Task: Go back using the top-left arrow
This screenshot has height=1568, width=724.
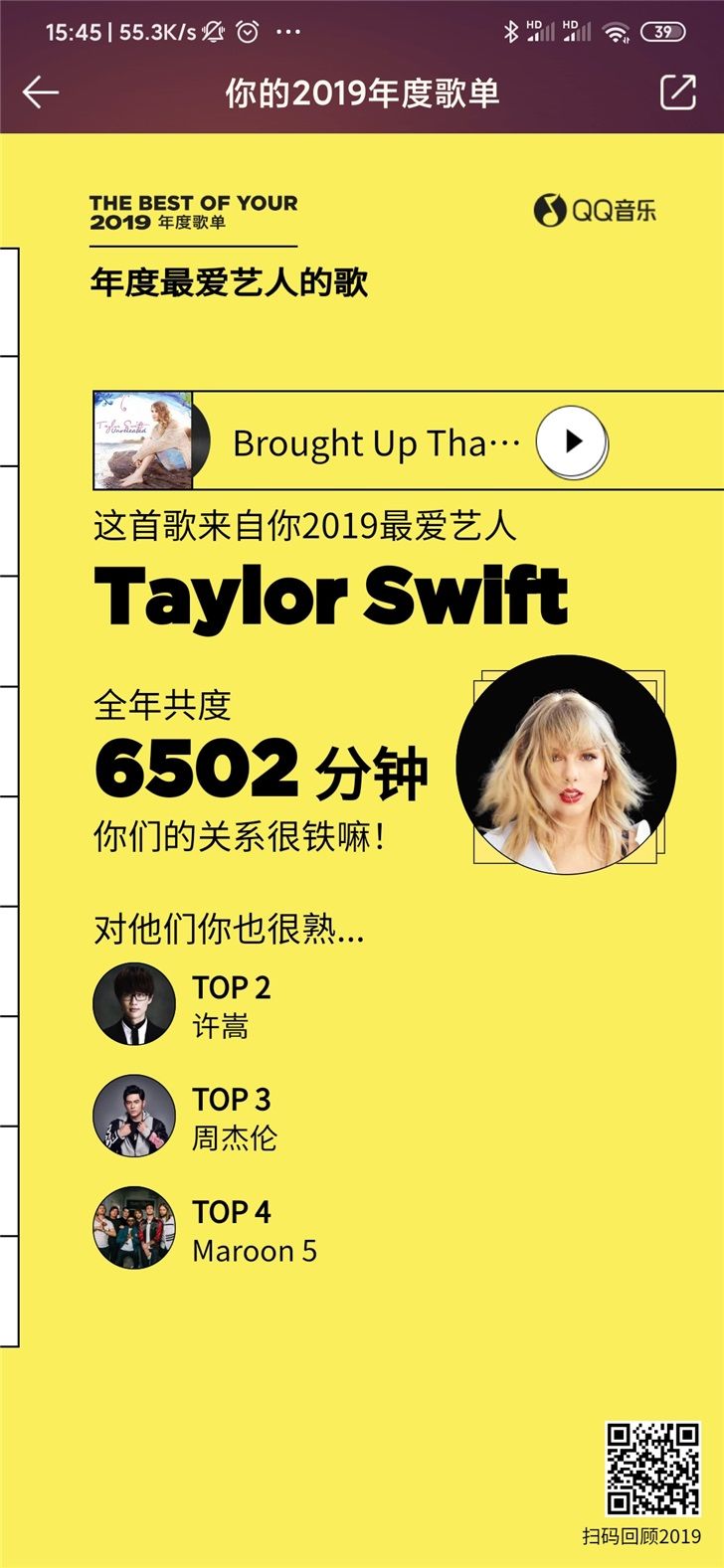Action: pos(41,92)
